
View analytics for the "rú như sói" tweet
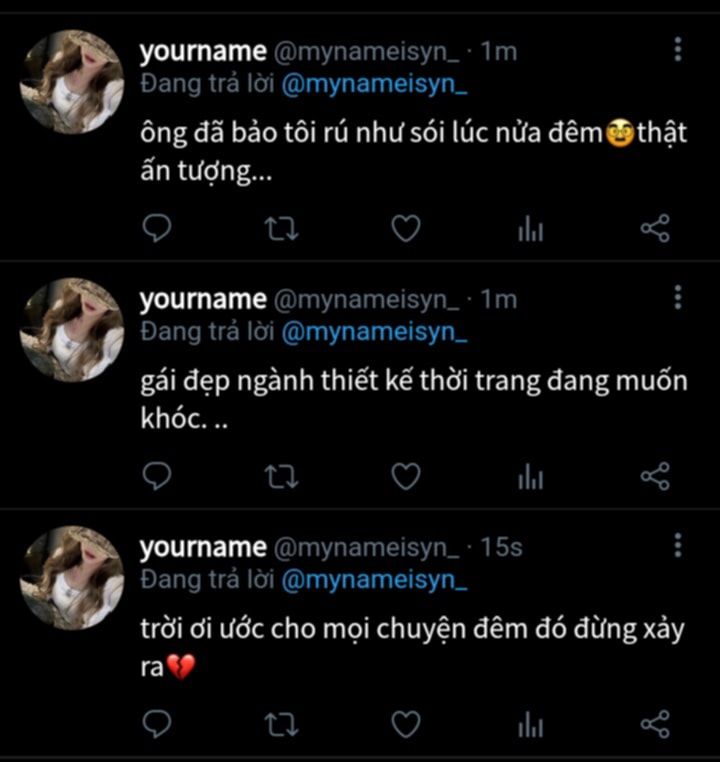click(x=530, y=230)
